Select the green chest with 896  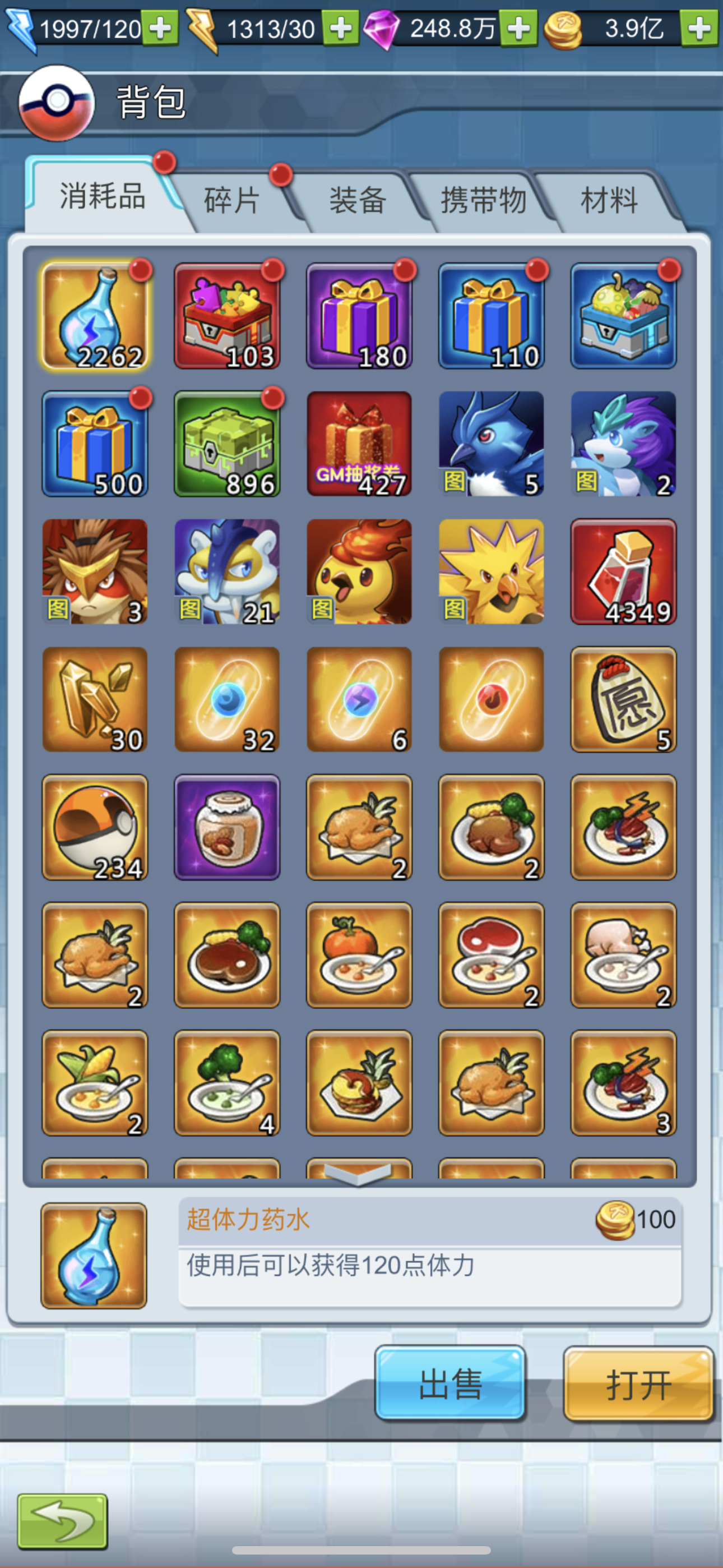click(227, 444)
